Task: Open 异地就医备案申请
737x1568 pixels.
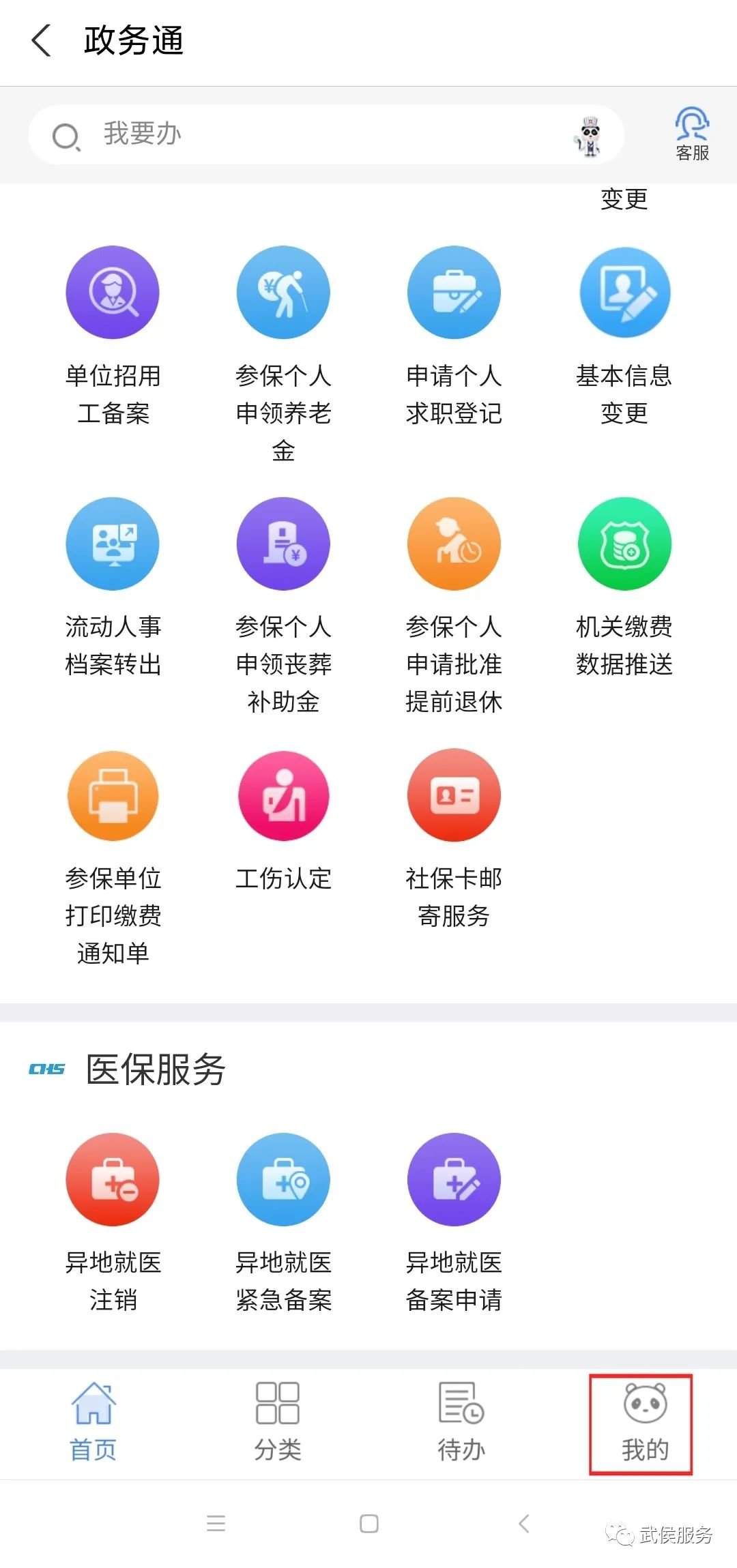Action: click(454, 1180)
